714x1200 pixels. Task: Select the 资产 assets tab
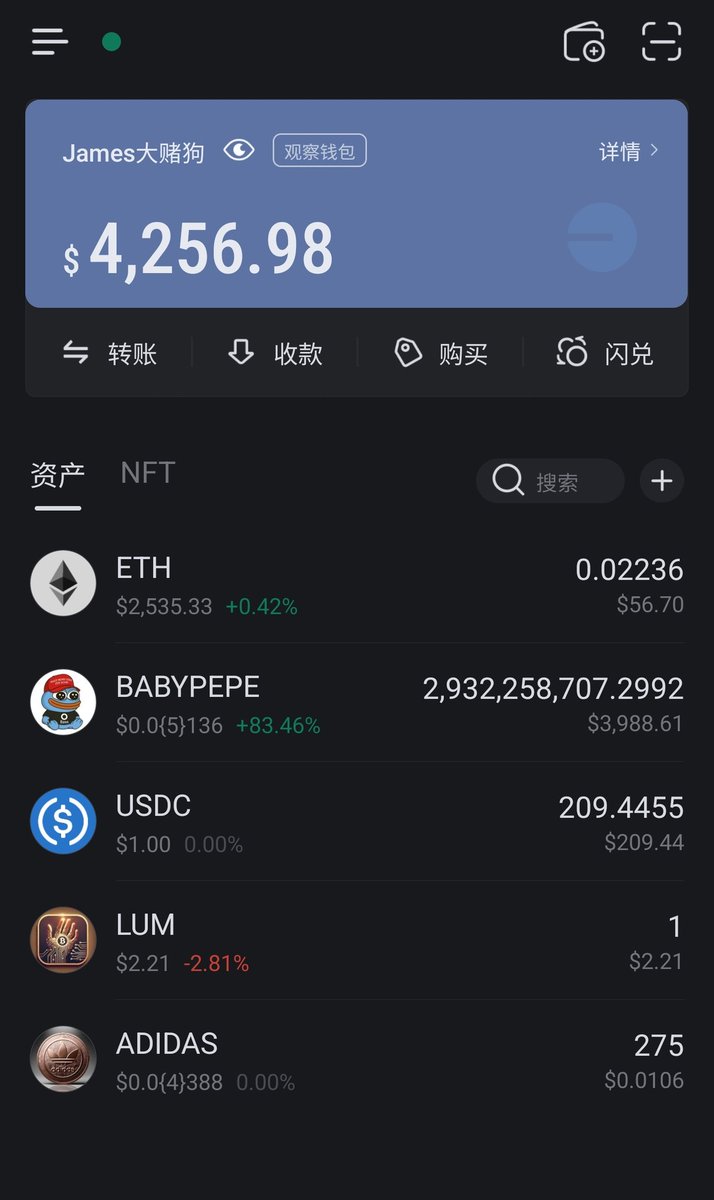(57, 475)
